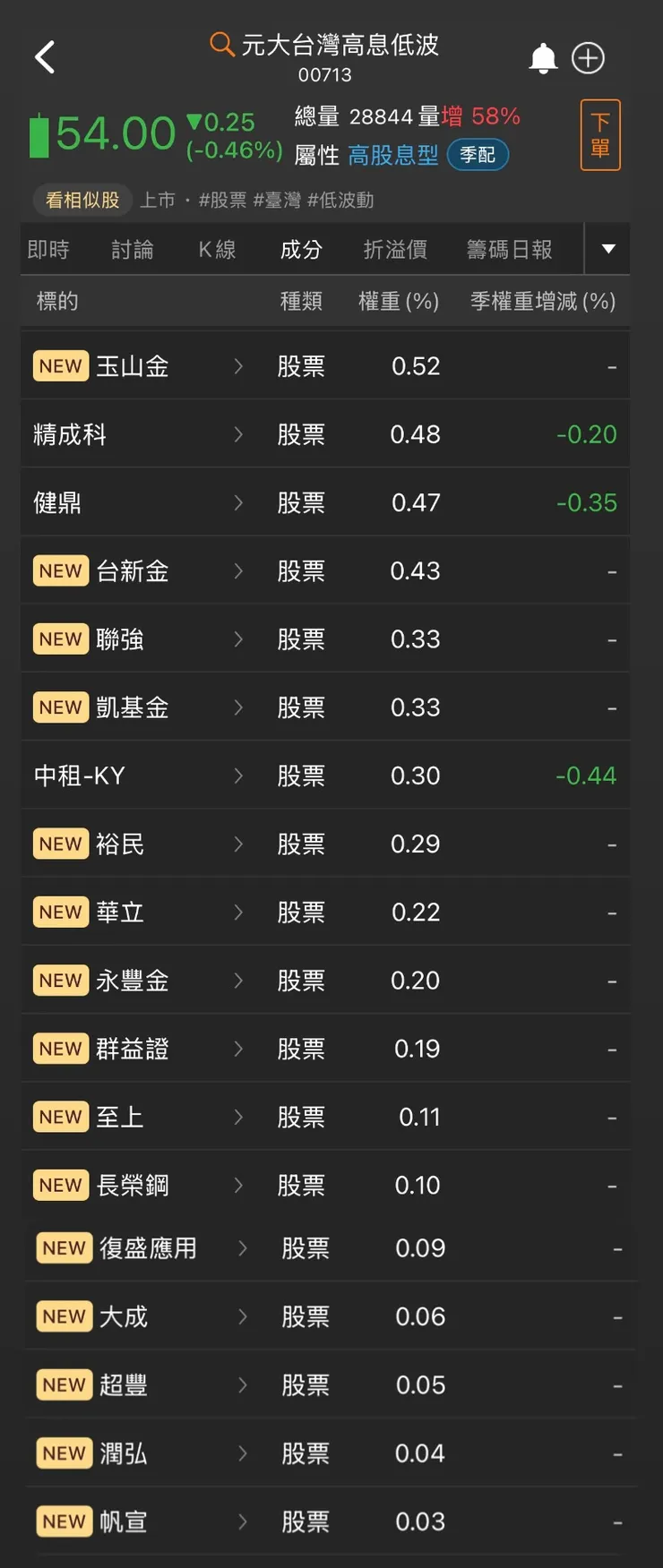Tap the 看相似股 button
This screenshot has width=663, height=1568.
[x=82, y=201]
